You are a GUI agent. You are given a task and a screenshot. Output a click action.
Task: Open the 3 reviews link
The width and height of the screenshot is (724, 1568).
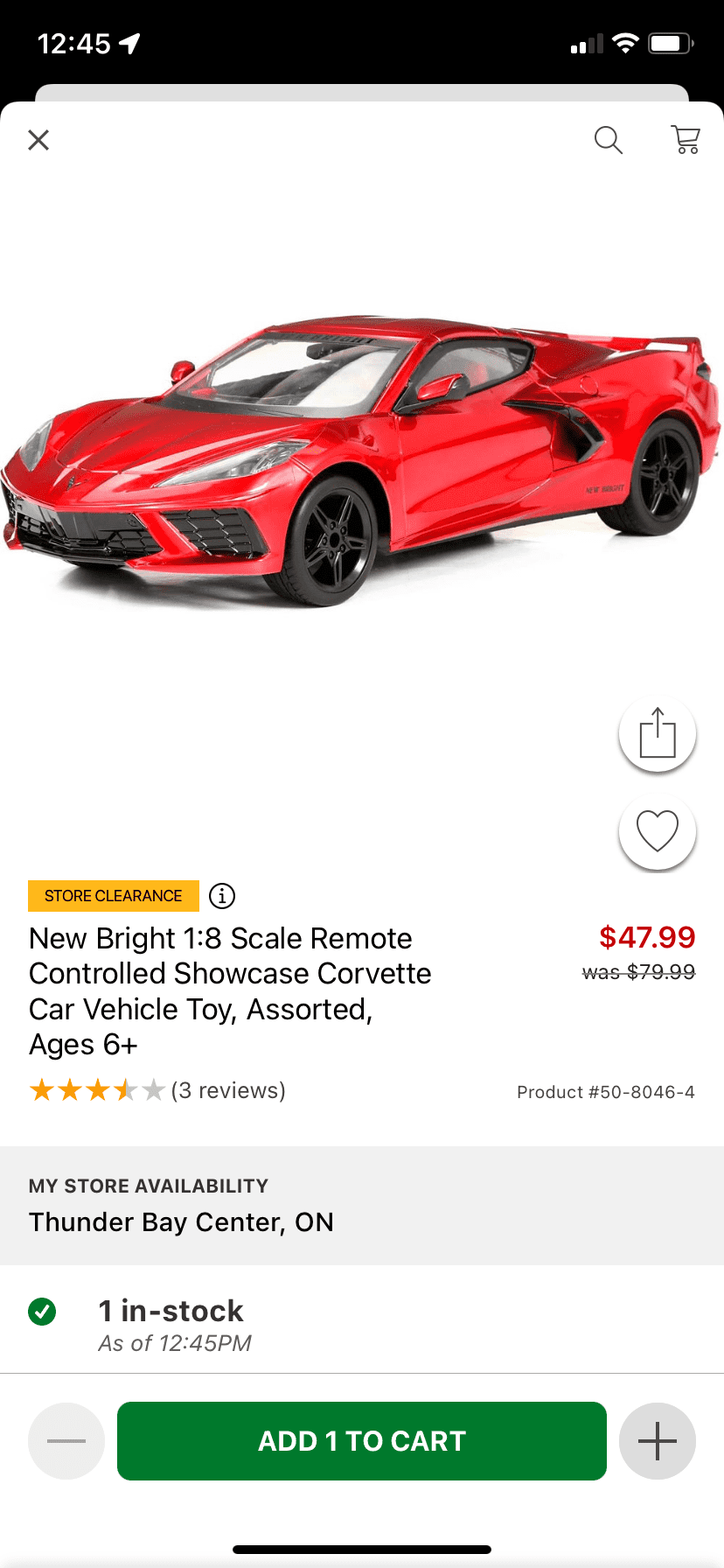coord(229,1090)
